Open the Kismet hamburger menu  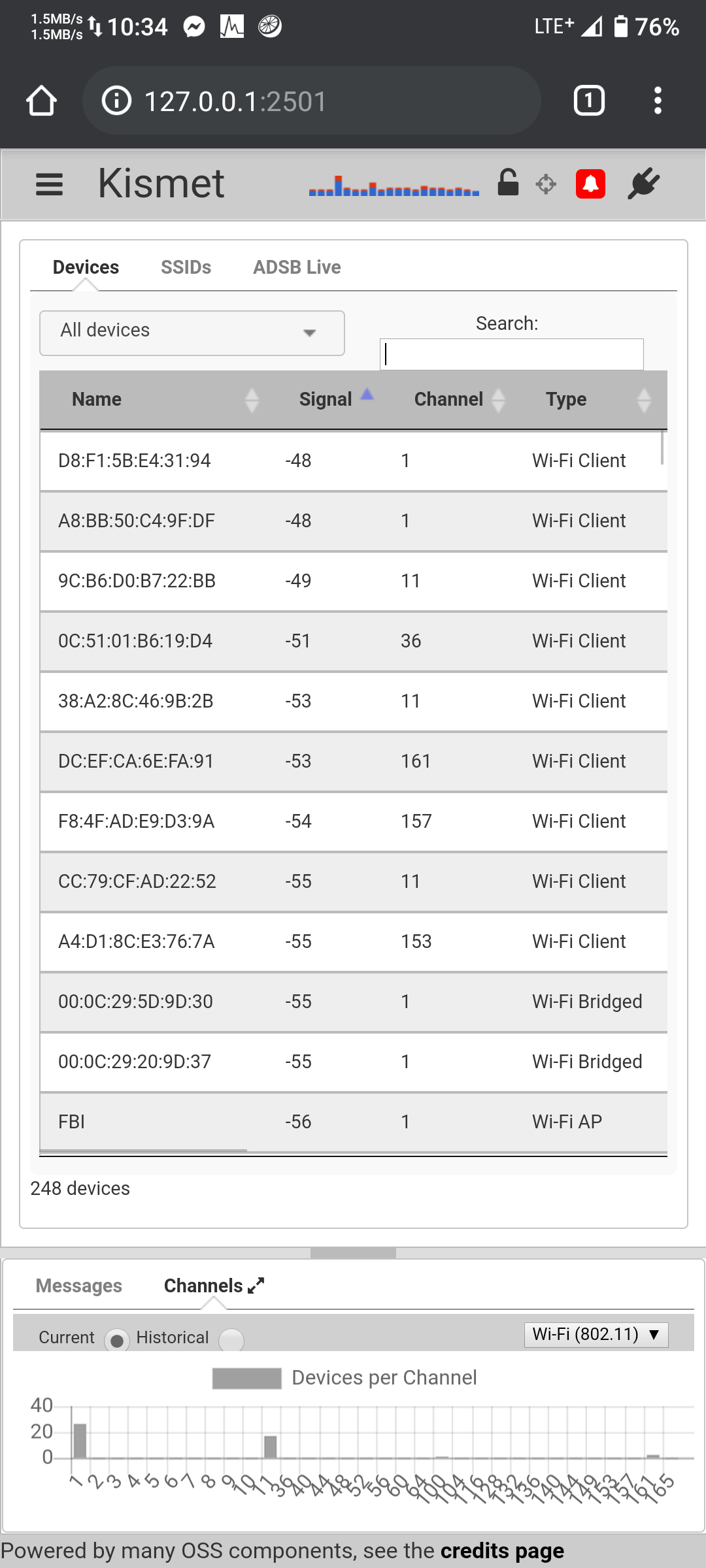tap(49, 185)
